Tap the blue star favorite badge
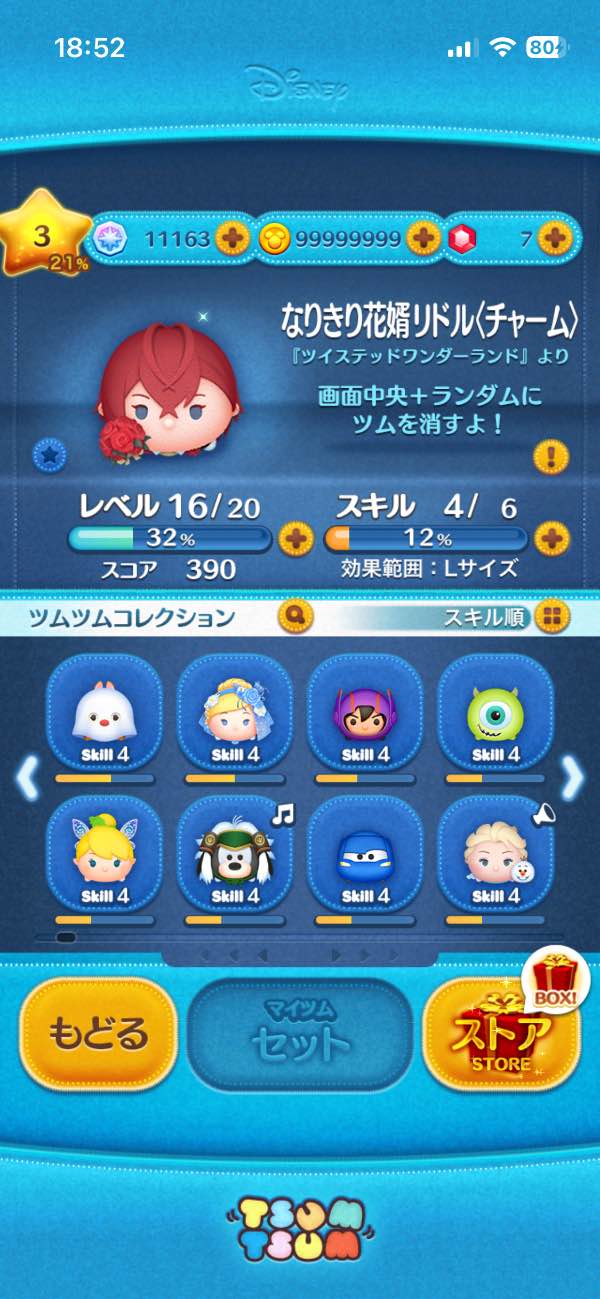 (49, 455)
